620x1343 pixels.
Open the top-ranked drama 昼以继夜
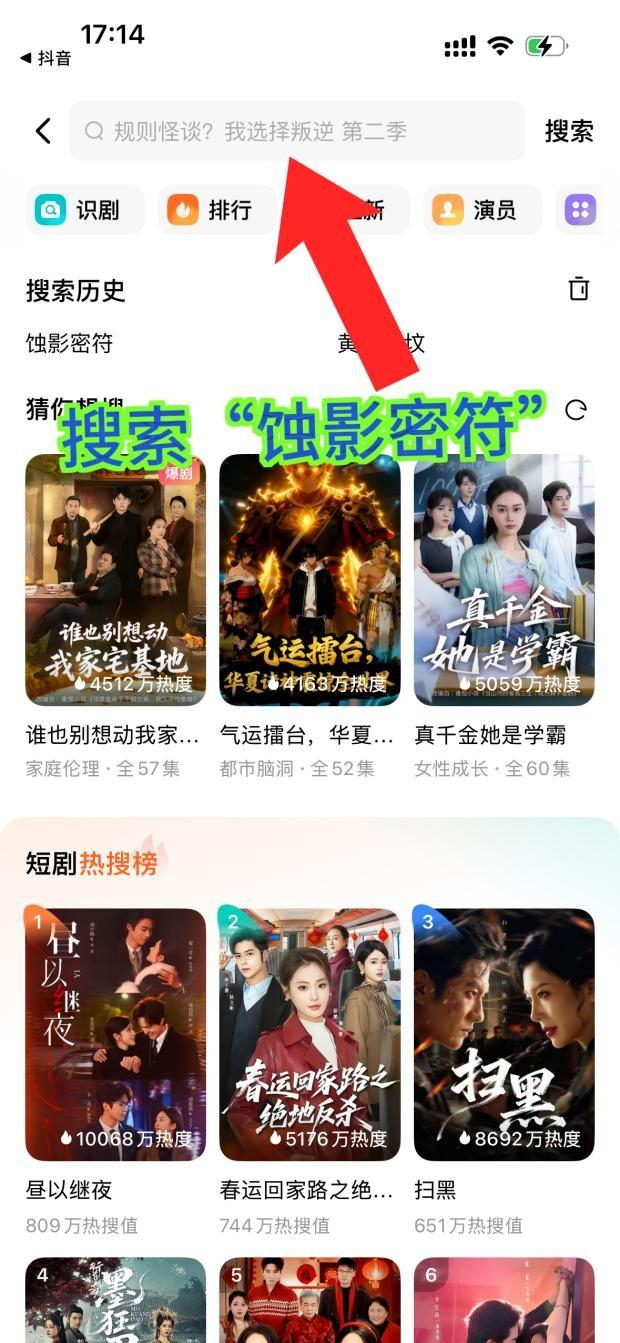click(x=115, y=1034)
